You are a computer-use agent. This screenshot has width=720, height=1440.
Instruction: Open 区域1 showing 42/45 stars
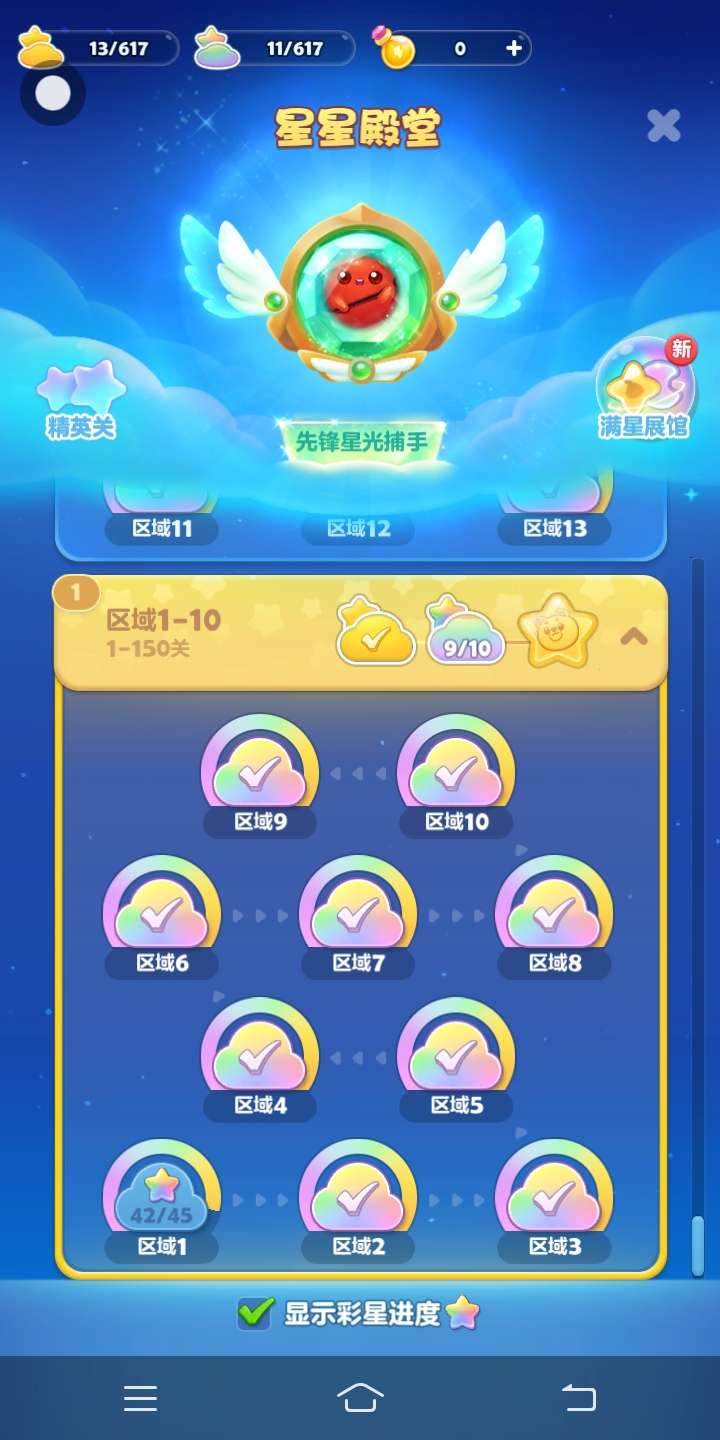[x=162, y=1202]
